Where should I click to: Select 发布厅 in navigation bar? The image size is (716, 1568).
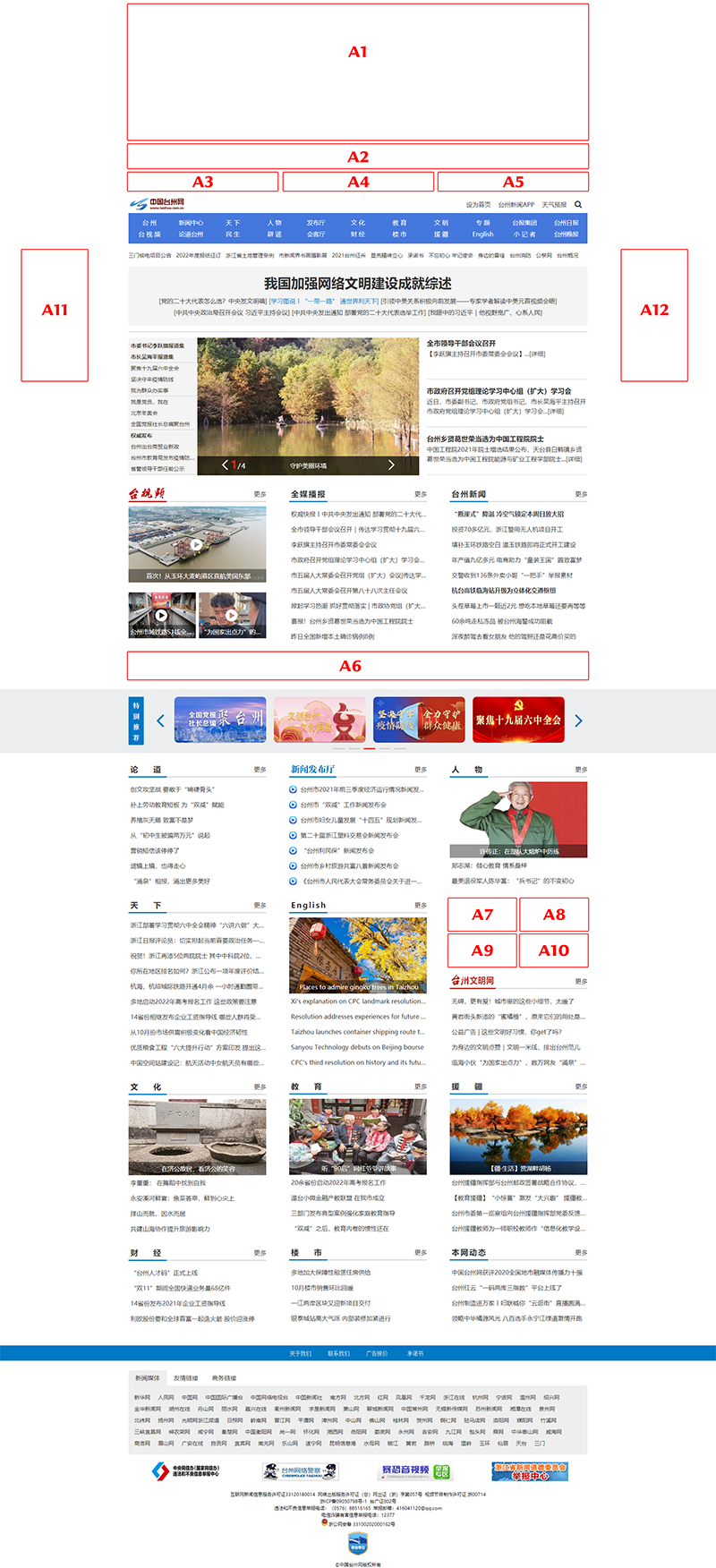316,223
